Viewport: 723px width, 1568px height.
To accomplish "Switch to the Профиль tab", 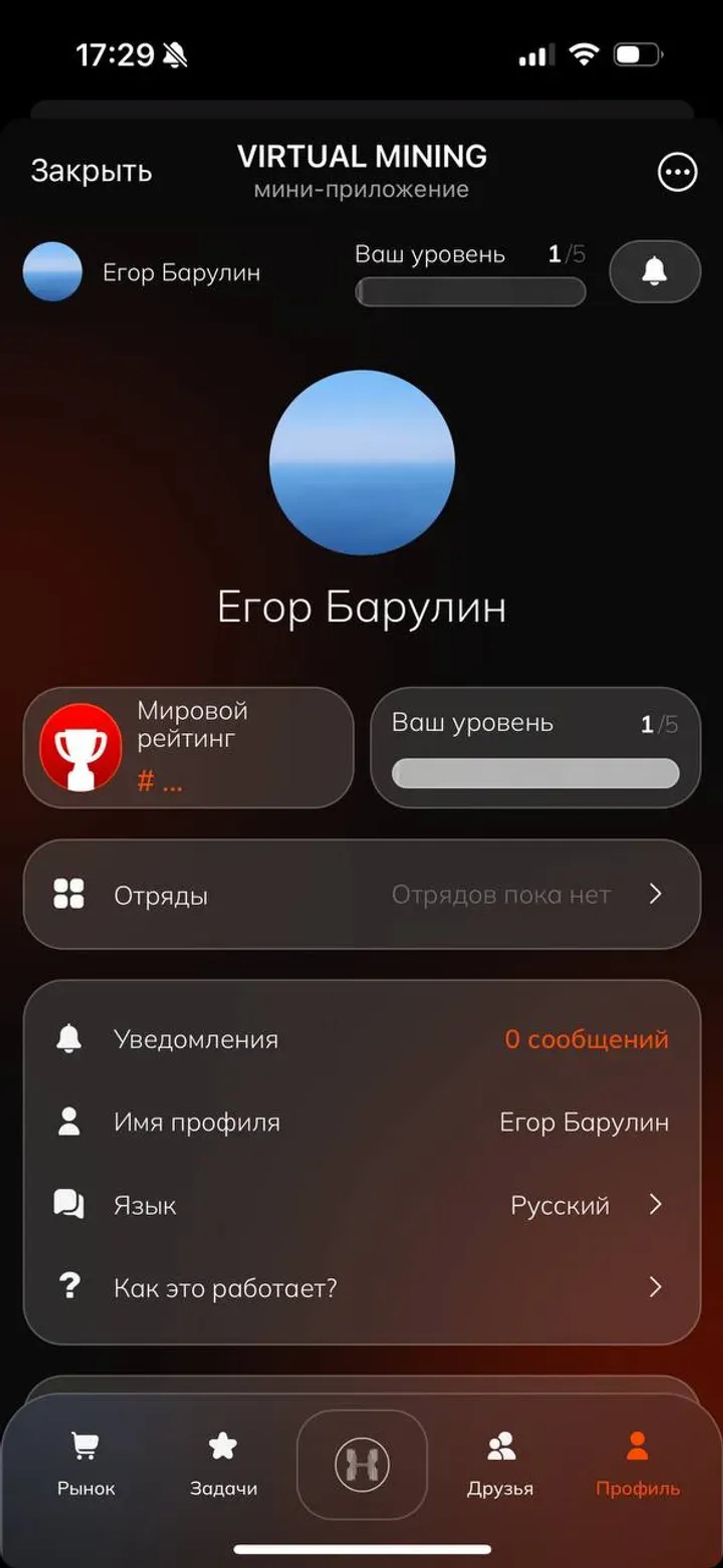I will pyautogui.click(x=638, y=1458).
